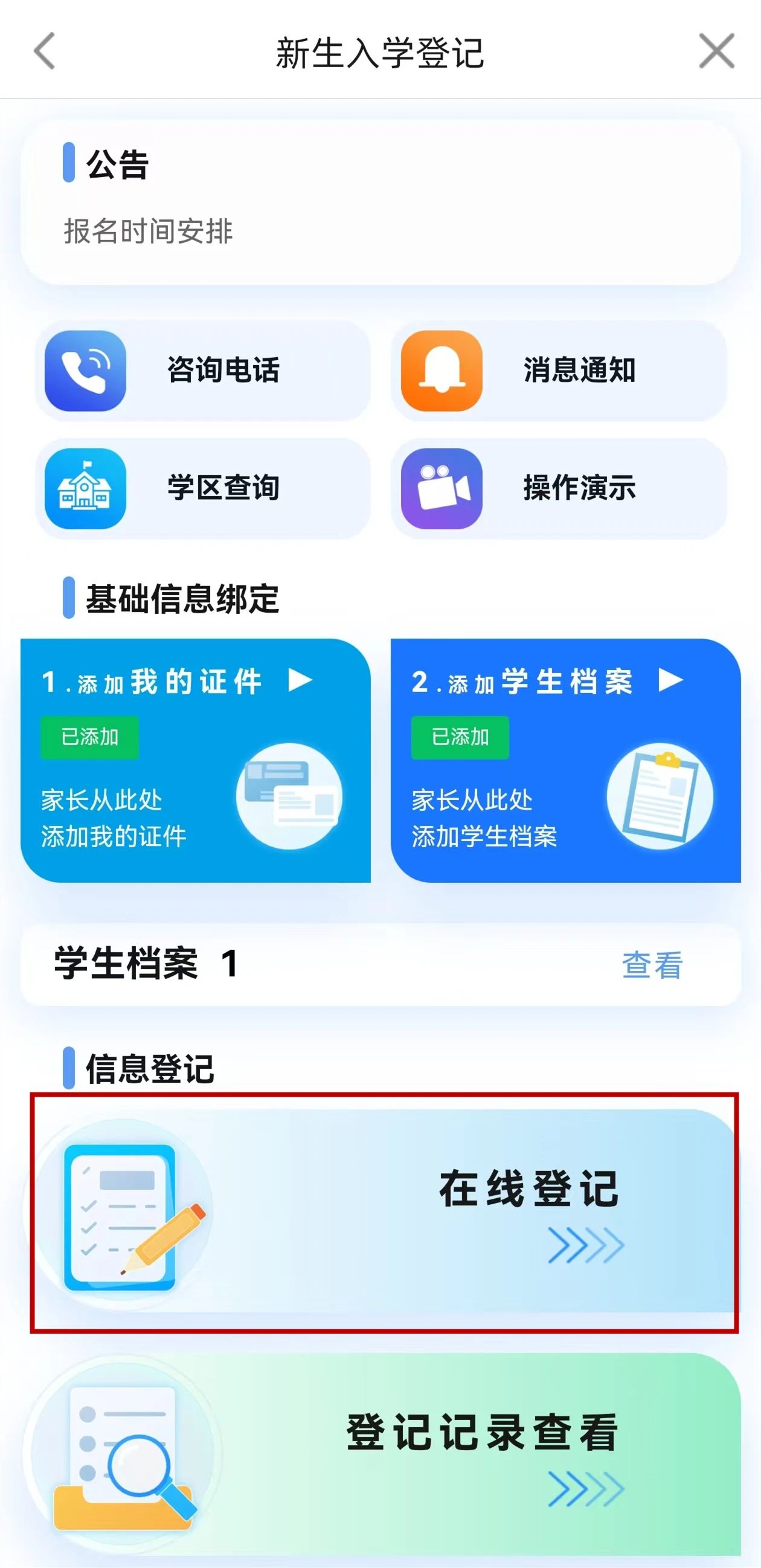Open 学区查询
The image size is (761, 1568).
pos(202,488)
